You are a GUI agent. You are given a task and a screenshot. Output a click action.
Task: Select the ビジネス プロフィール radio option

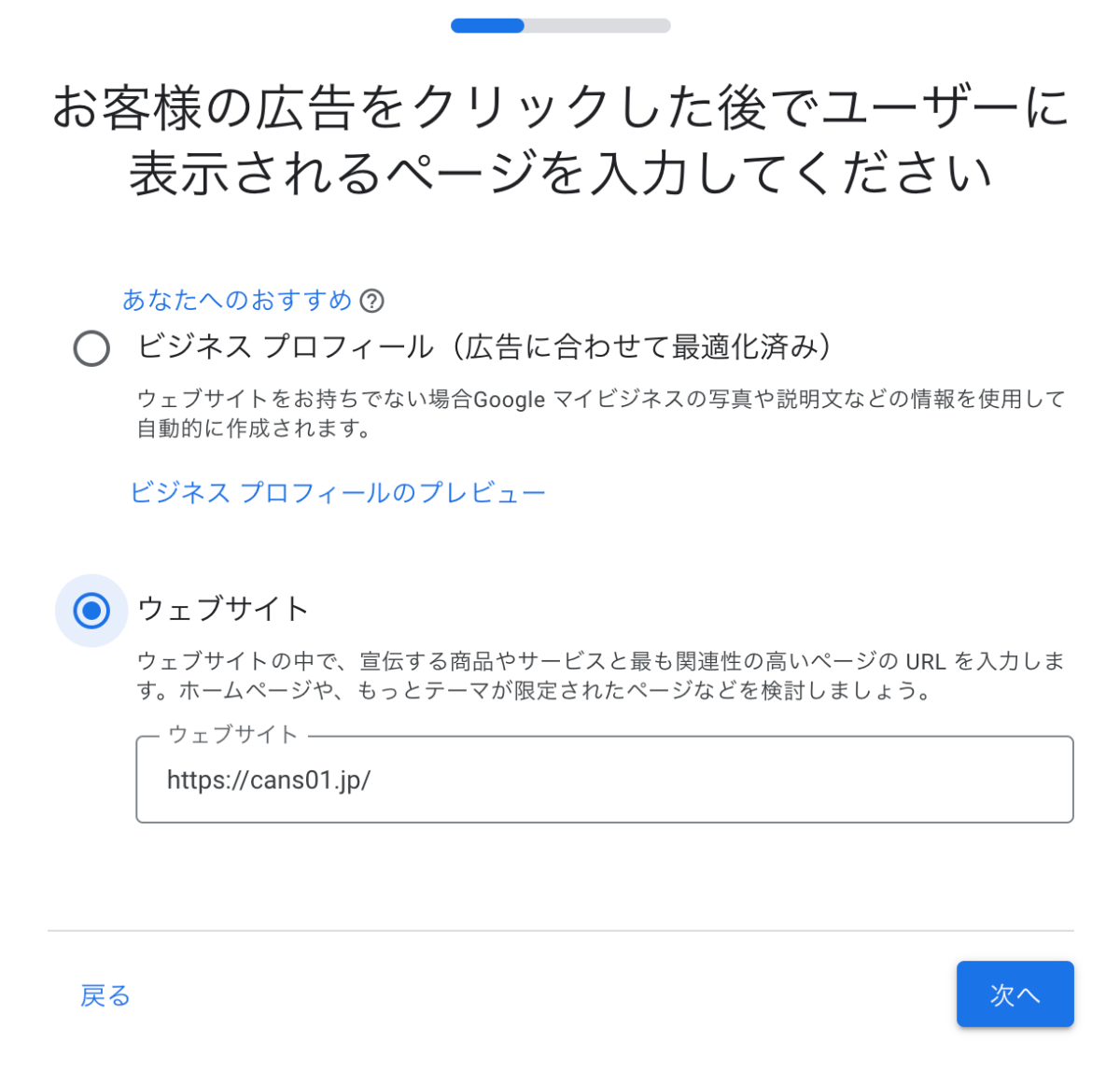[91, 348]
